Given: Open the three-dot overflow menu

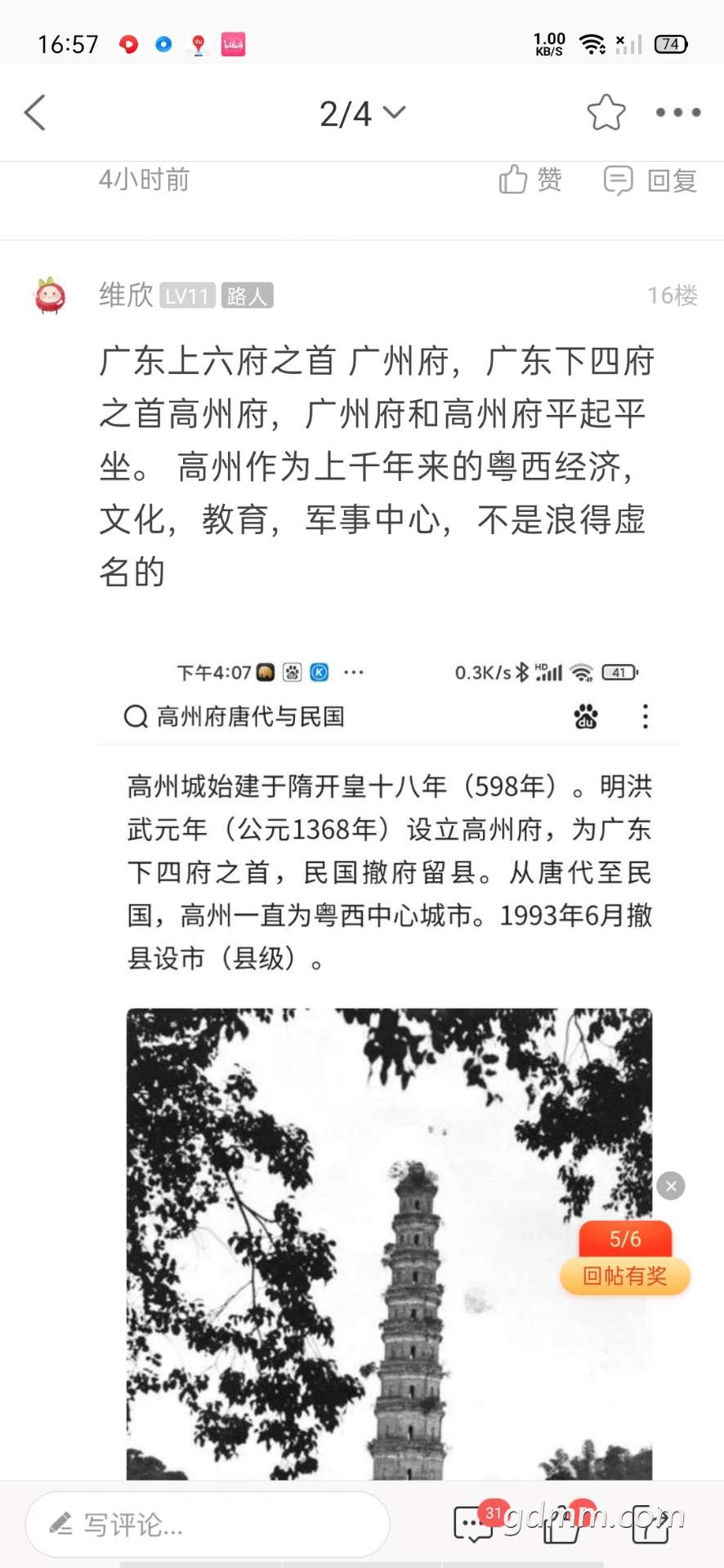Looking at the screenshot, I should tap(677, 113).
